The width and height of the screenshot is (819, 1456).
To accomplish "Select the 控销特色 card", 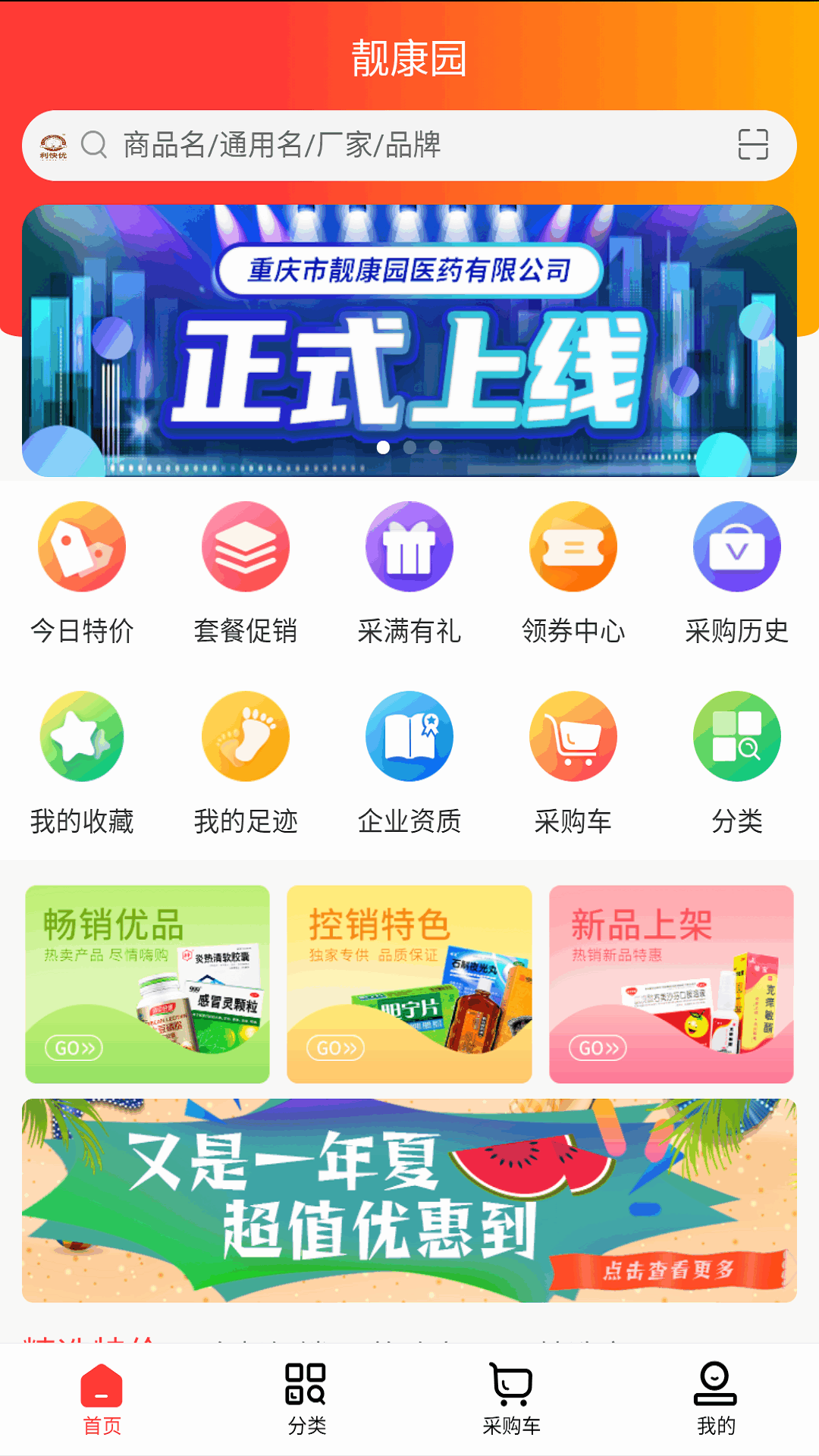I will coord(409,984).
